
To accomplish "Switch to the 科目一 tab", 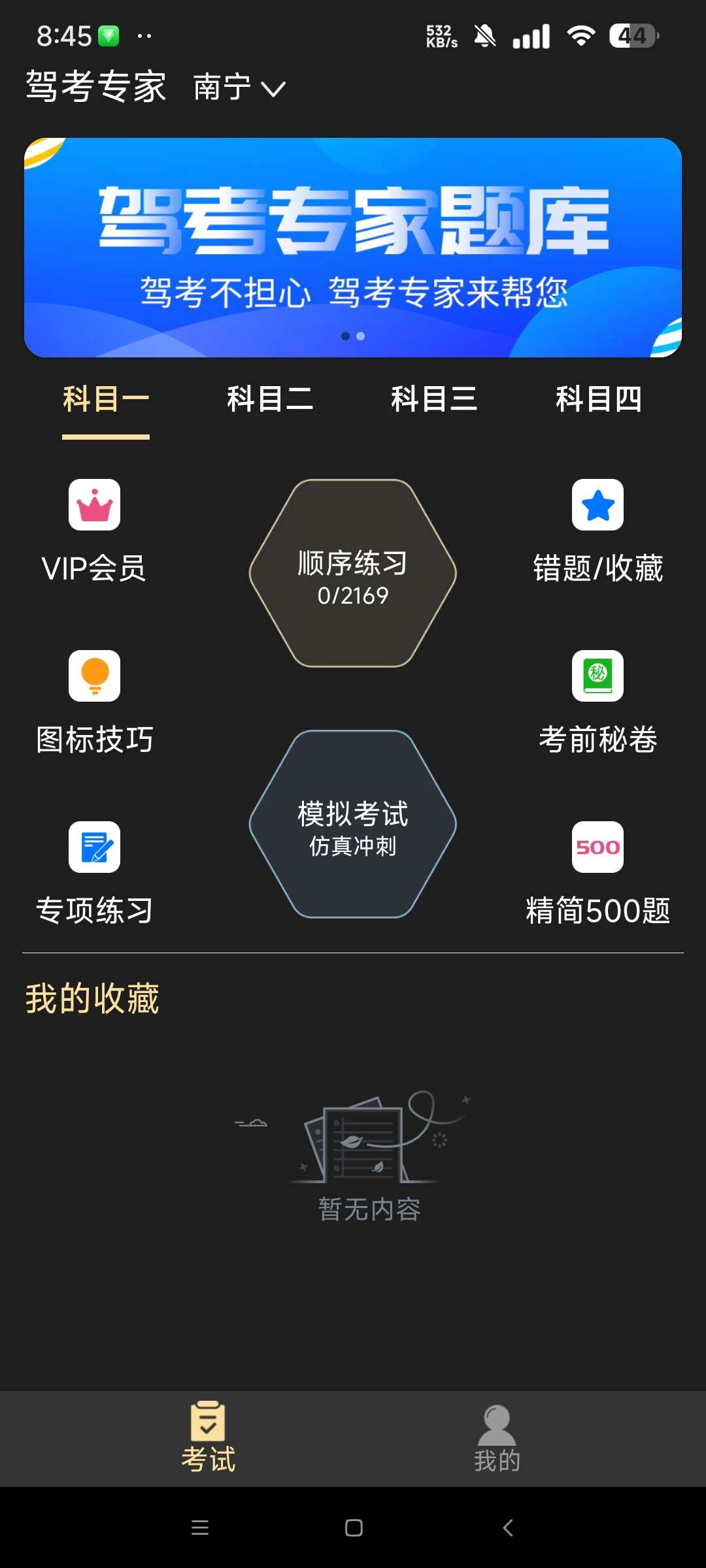I will coord(106,399).
